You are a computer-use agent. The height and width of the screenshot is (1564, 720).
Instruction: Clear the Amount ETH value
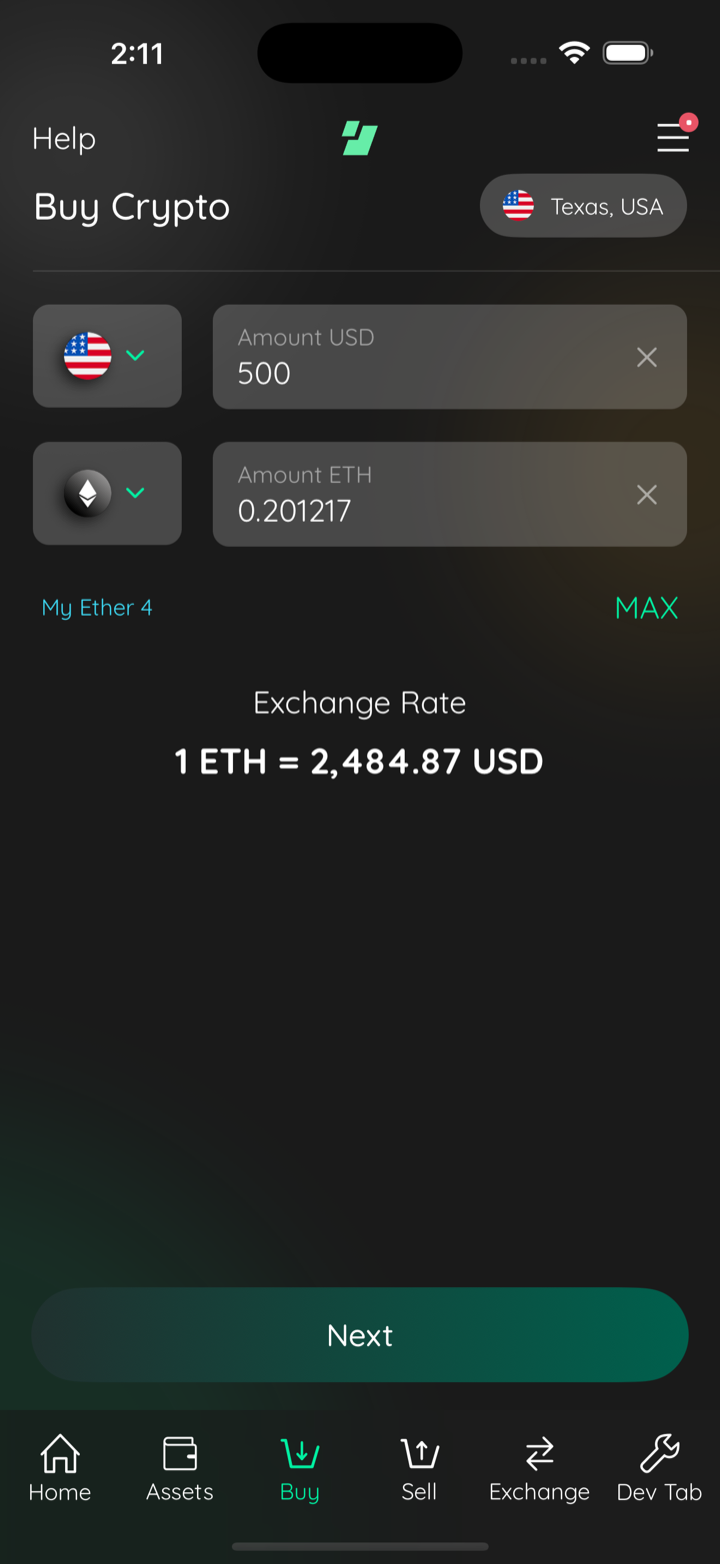click(647, 494)
